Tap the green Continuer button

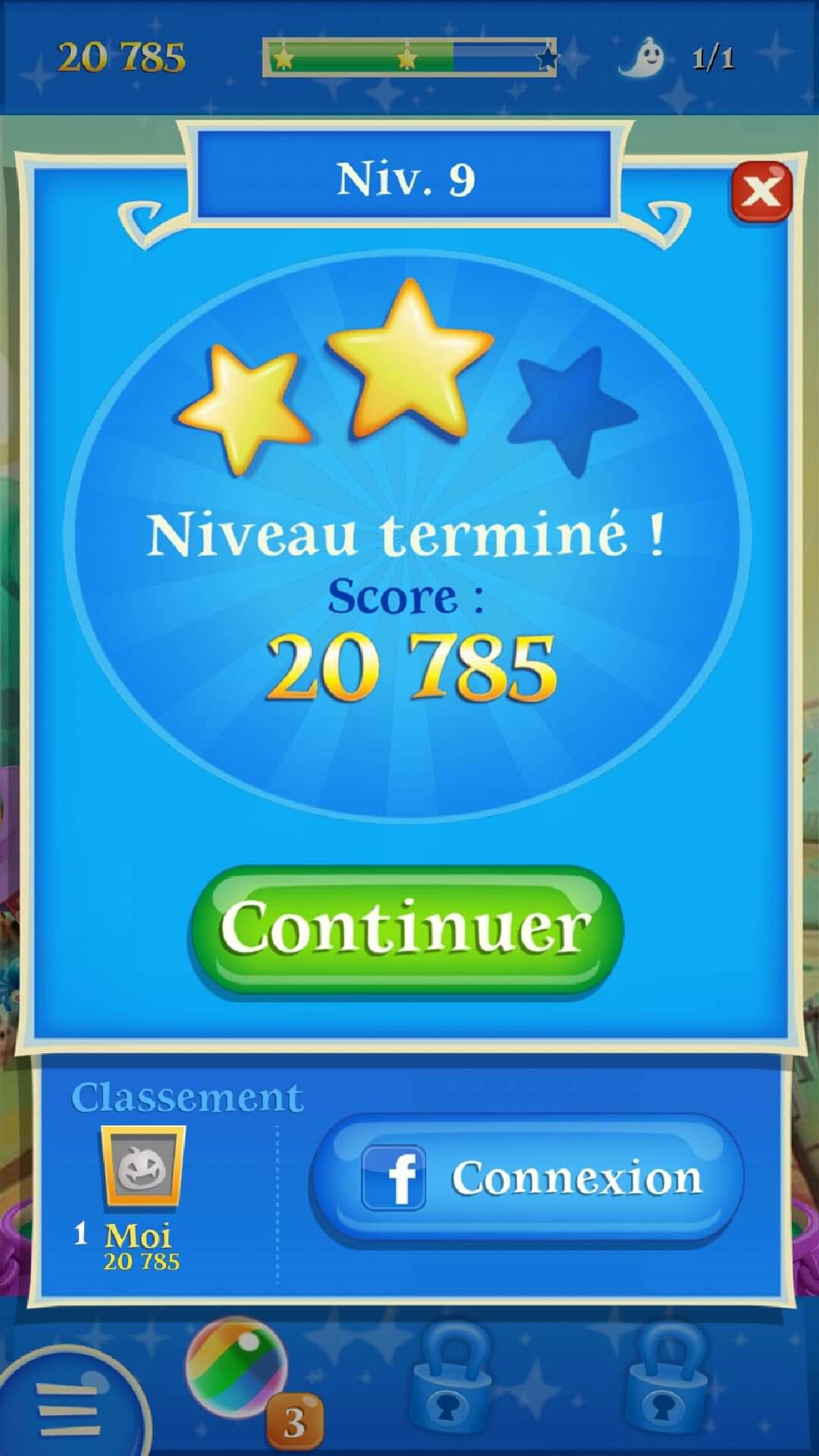pos(406,930)
